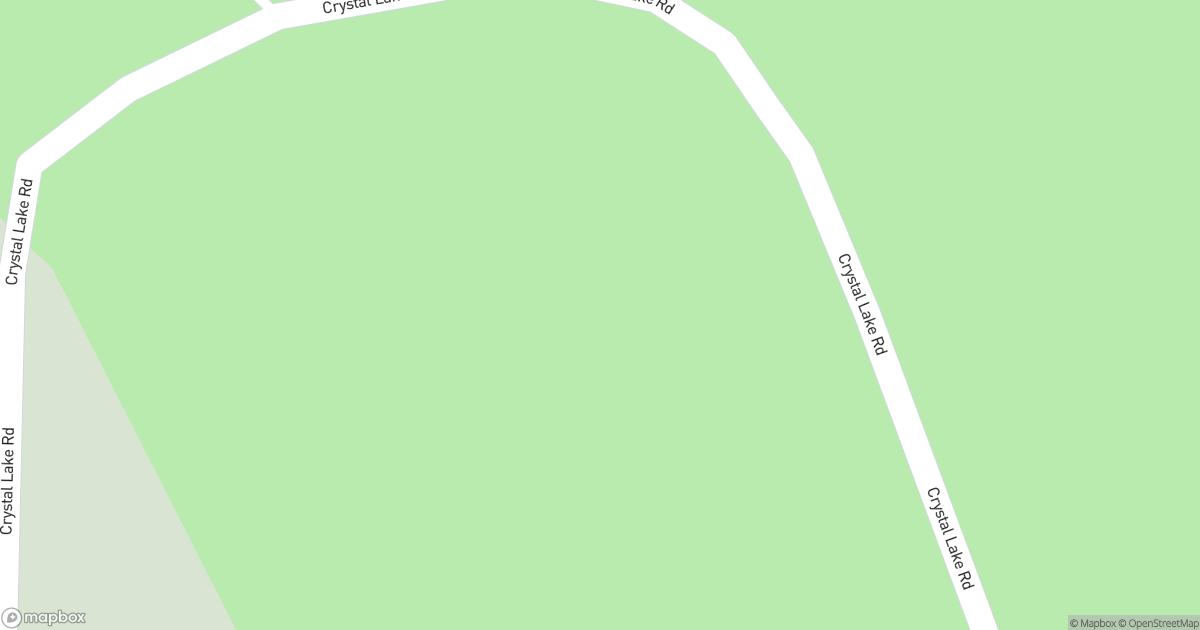The image size is (1200, 630).
Task: Open the © Mapbox attribution link
Action: coord(1092,623)
